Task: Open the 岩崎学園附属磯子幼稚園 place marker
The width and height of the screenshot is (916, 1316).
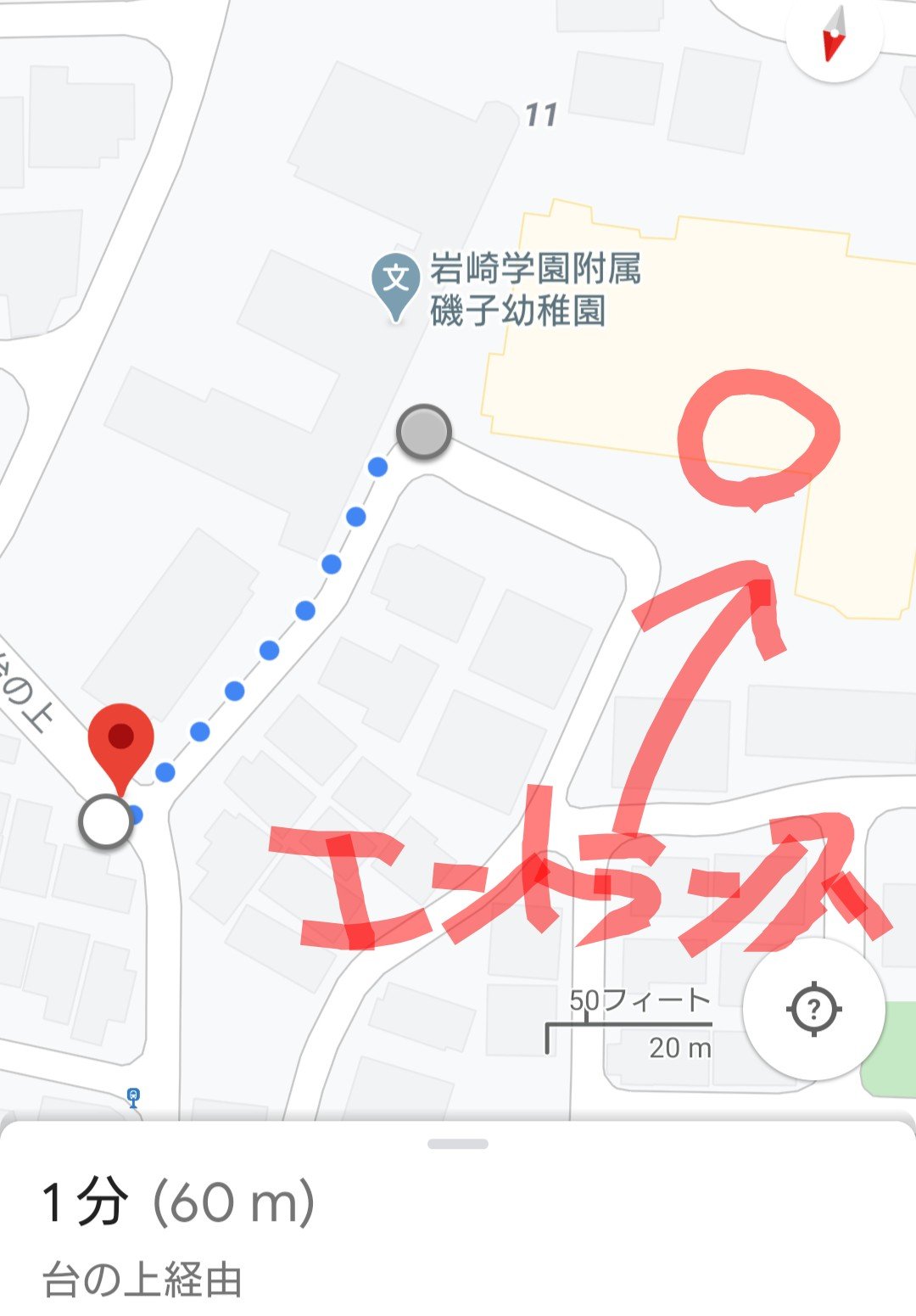Action: [395, 283]
